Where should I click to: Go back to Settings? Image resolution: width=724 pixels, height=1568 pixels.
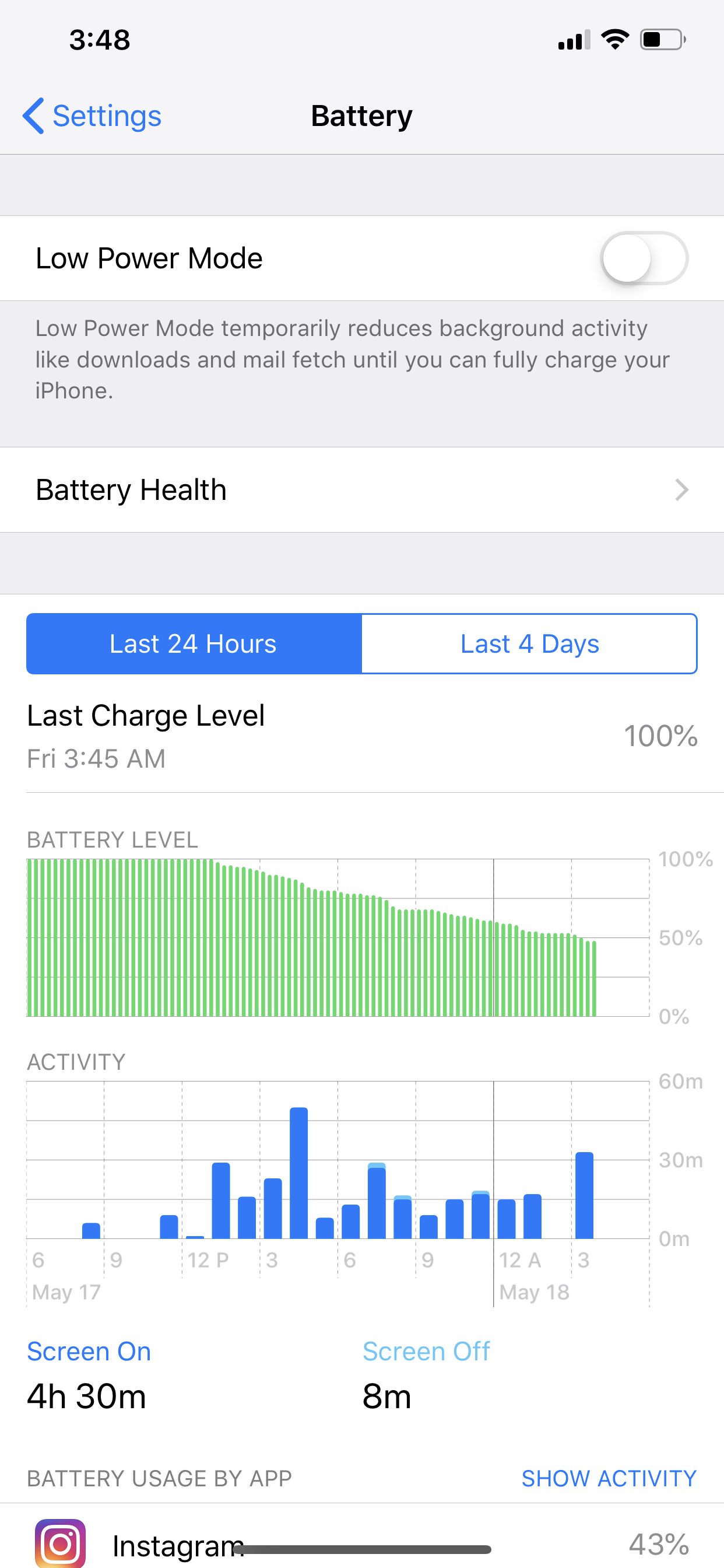92,116
